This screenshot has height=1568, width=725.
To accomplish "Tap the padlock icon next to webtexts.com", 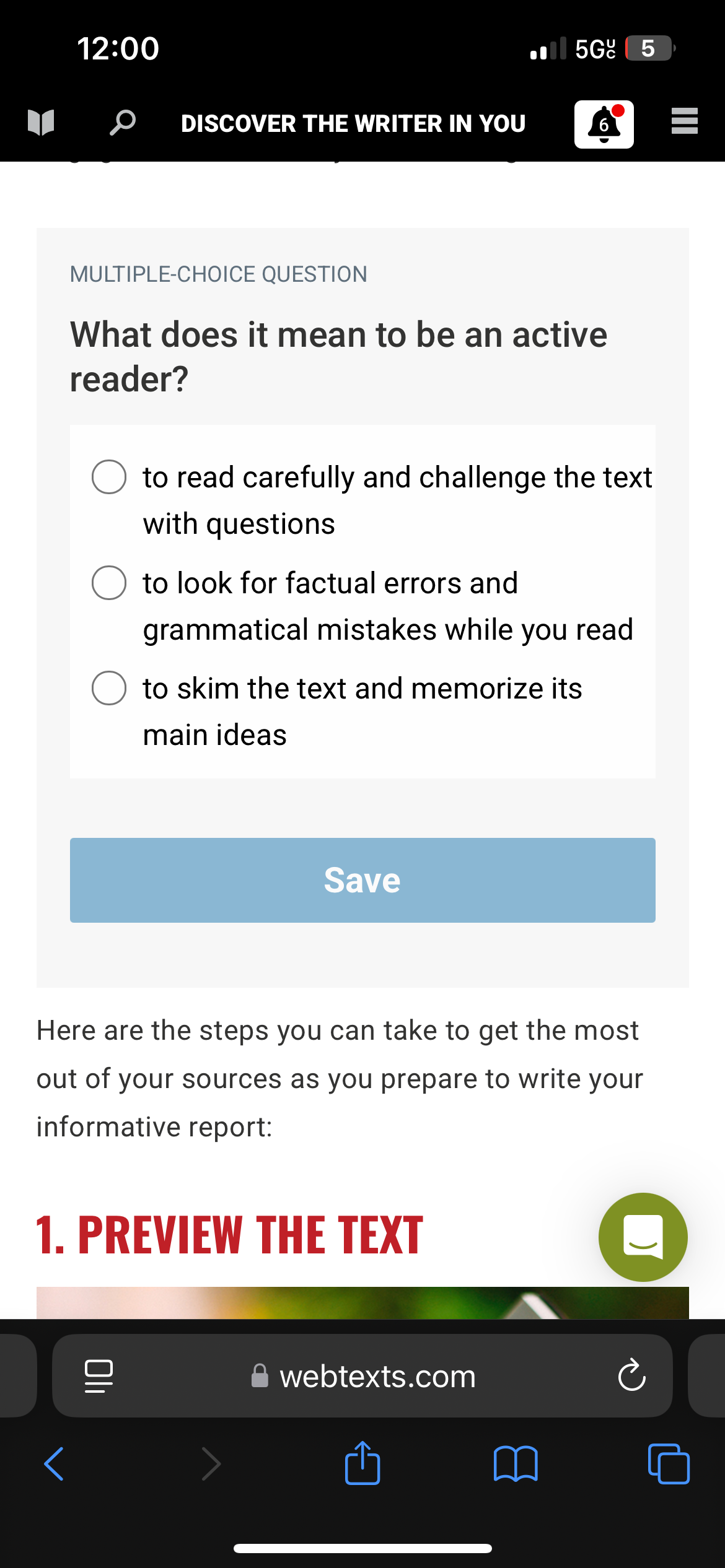I will (260, 1377).
